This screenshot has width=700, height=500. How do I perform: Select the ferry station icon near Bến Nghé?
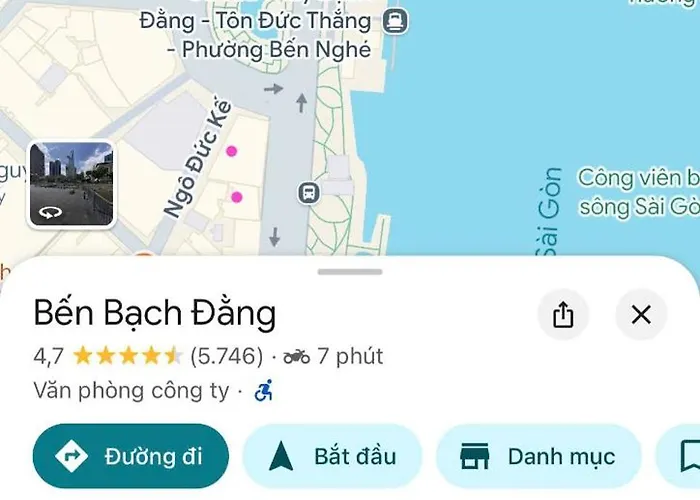point(397,20)
